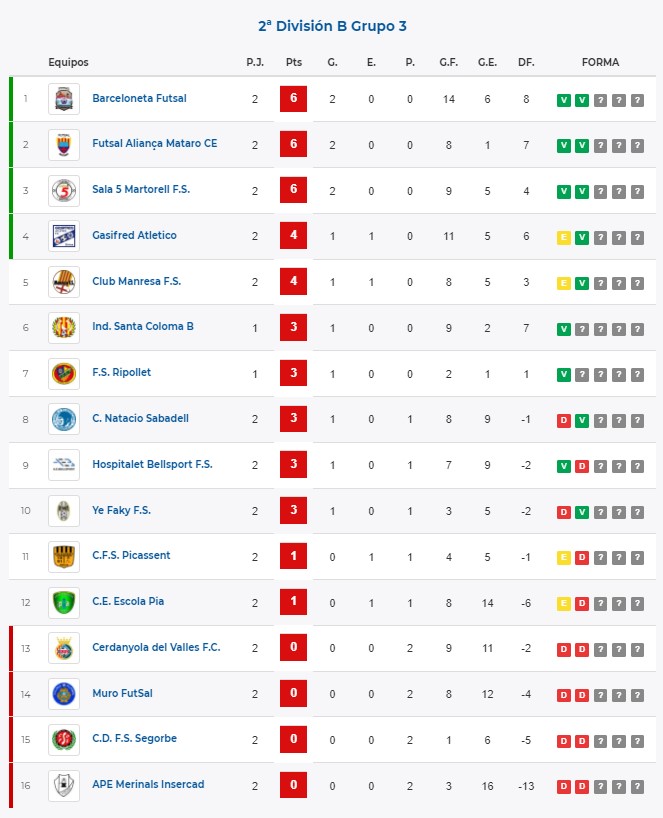This screenshot has width=663, height=818.
Task: Open C. Natacio Sabadell link
Action: pyautogui.click(x=140, y=418)
